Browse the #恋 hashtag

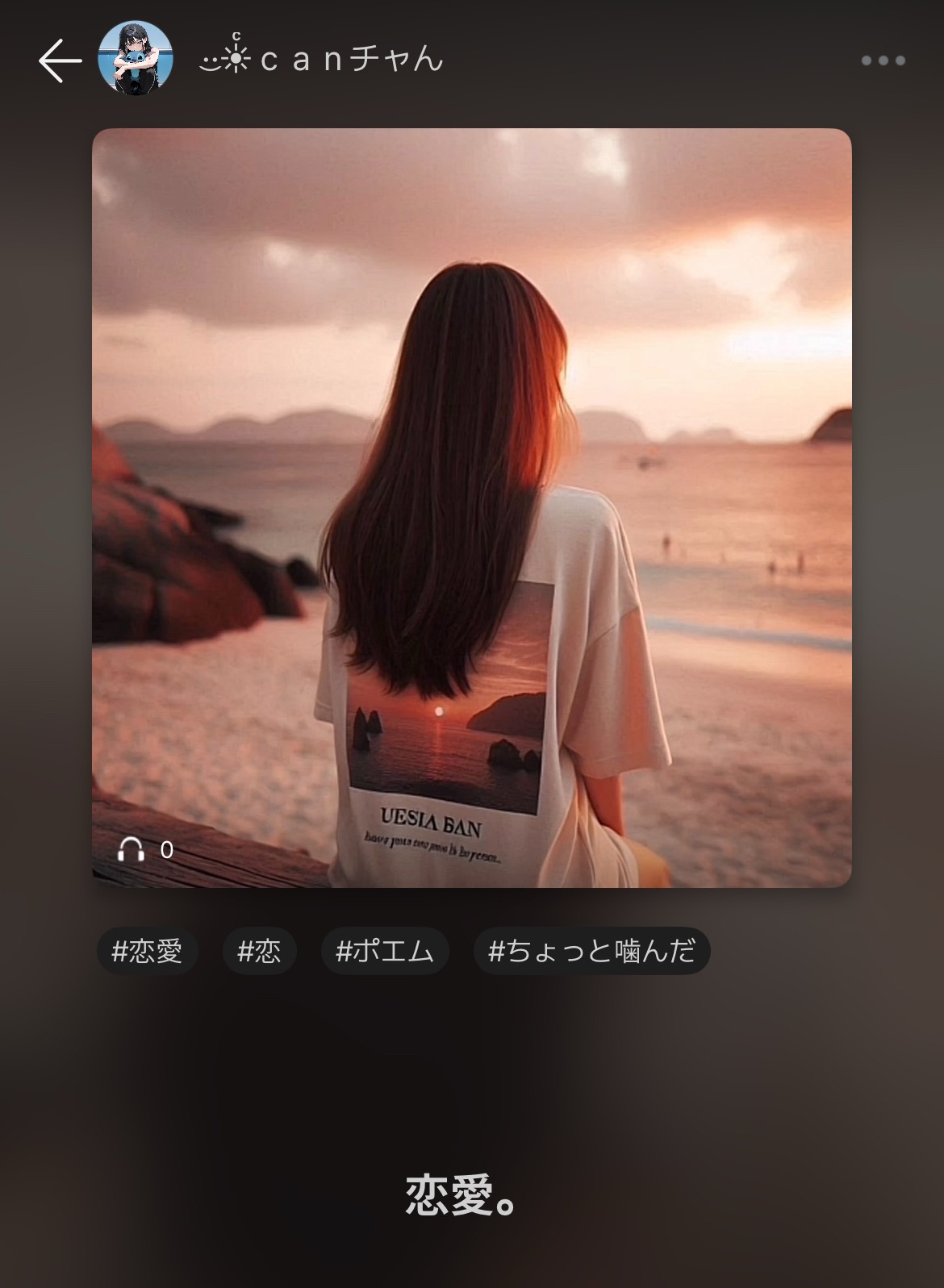(259, 951)
